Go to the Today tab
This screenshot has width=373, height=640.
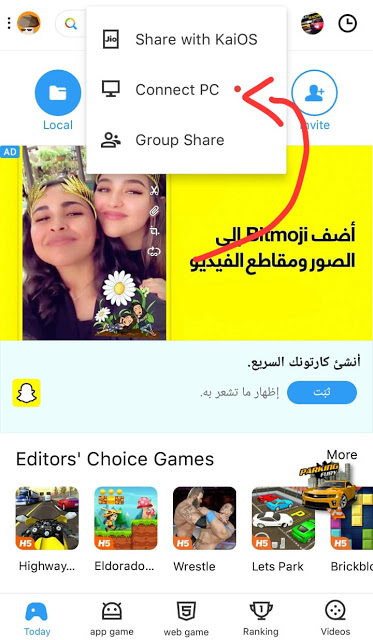[37, 618]
